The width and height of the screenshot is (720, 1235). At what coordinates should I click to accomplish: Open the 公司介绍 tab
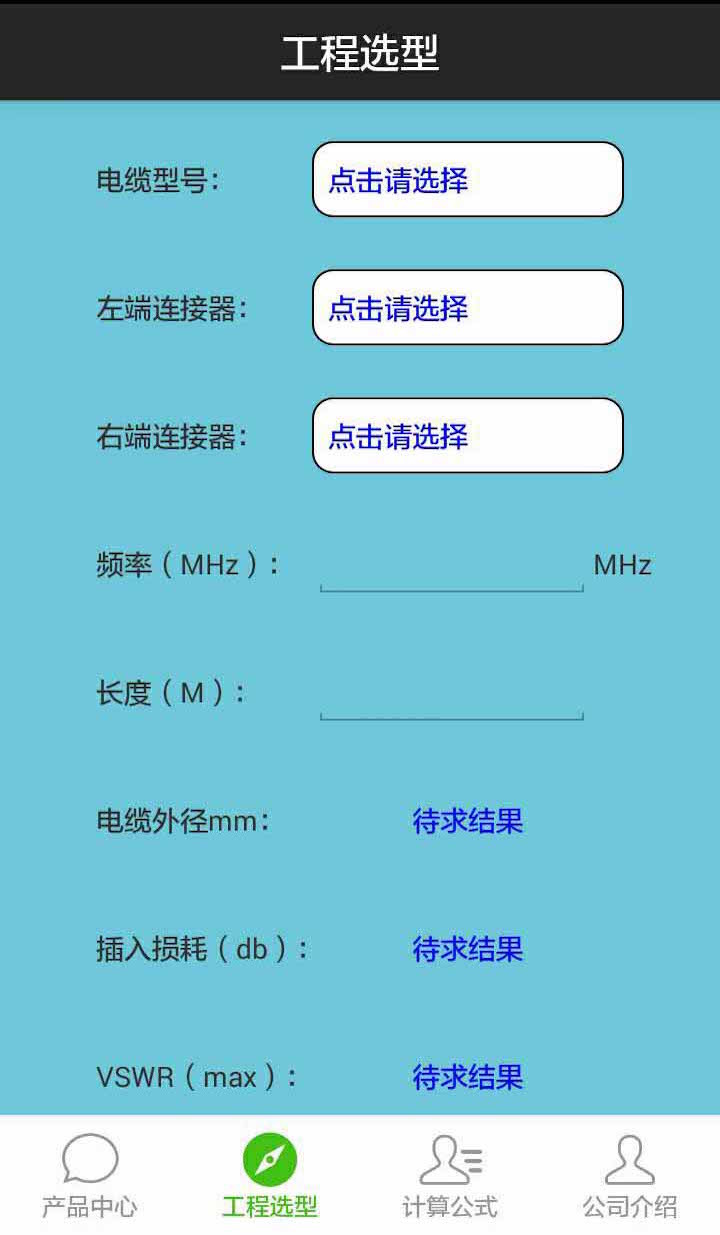[x=630, y=1176]
